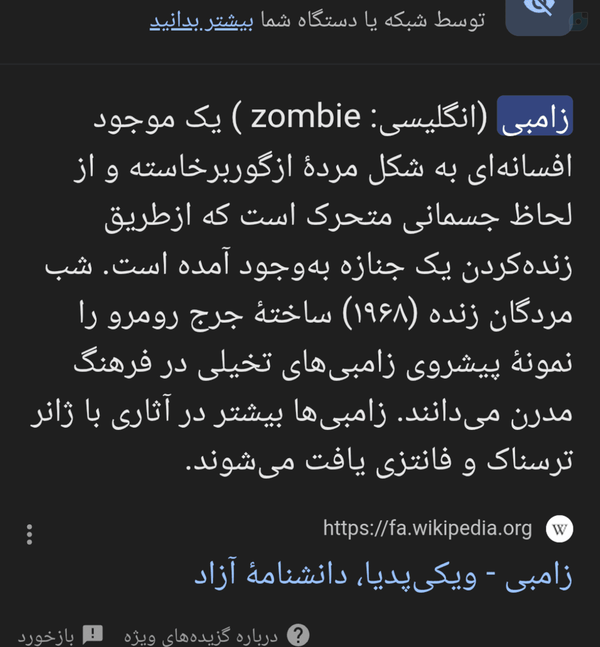Open the three-dot menu beside fa.wikipedia.org
The width and height of the screenshot is (600, 647).
(29, 534)
